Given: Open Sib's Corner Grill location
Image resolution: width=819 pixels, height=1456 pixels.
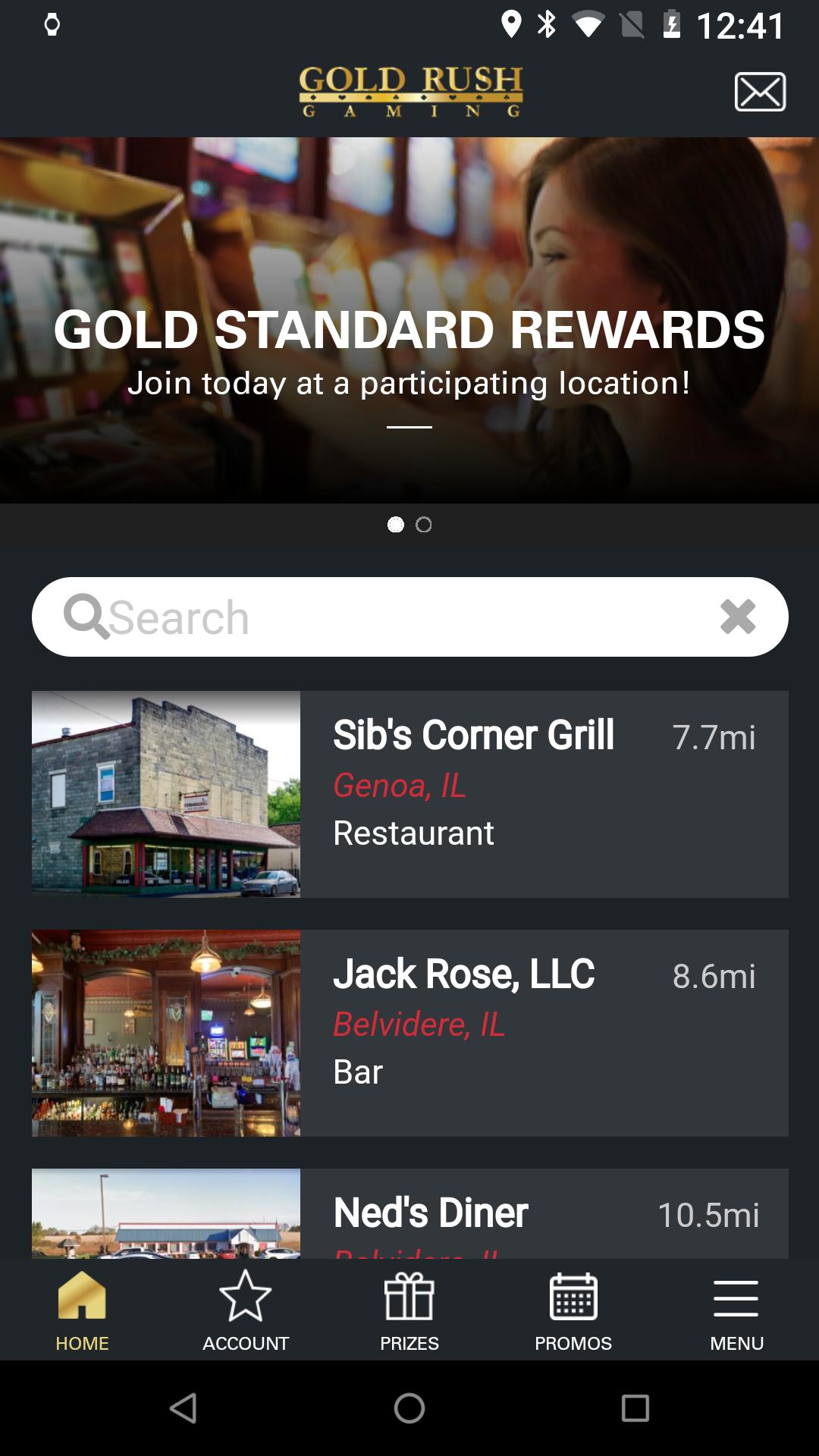Looking at the screenshot, I should coord(409,794).
